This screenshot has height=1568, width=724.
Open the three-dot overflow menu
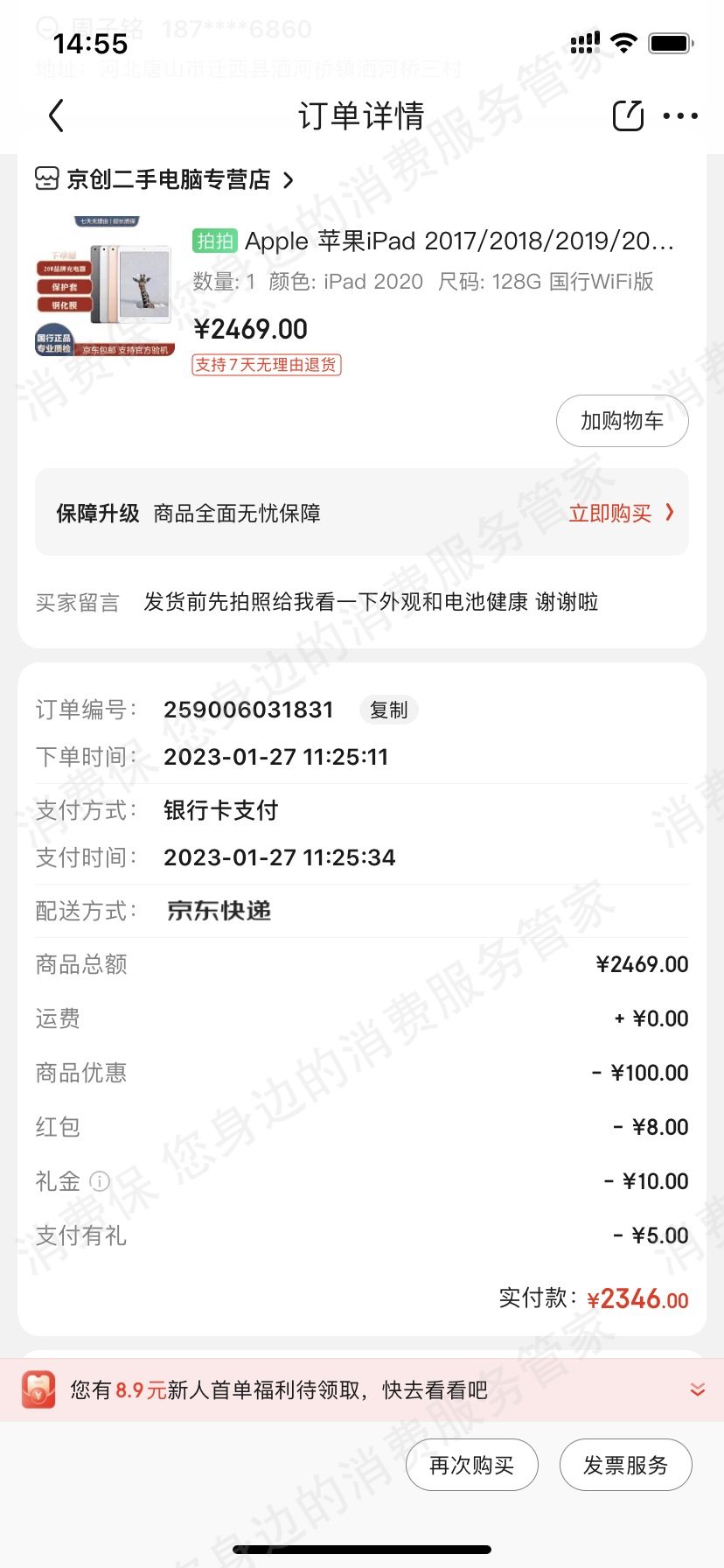coord(680,115)
